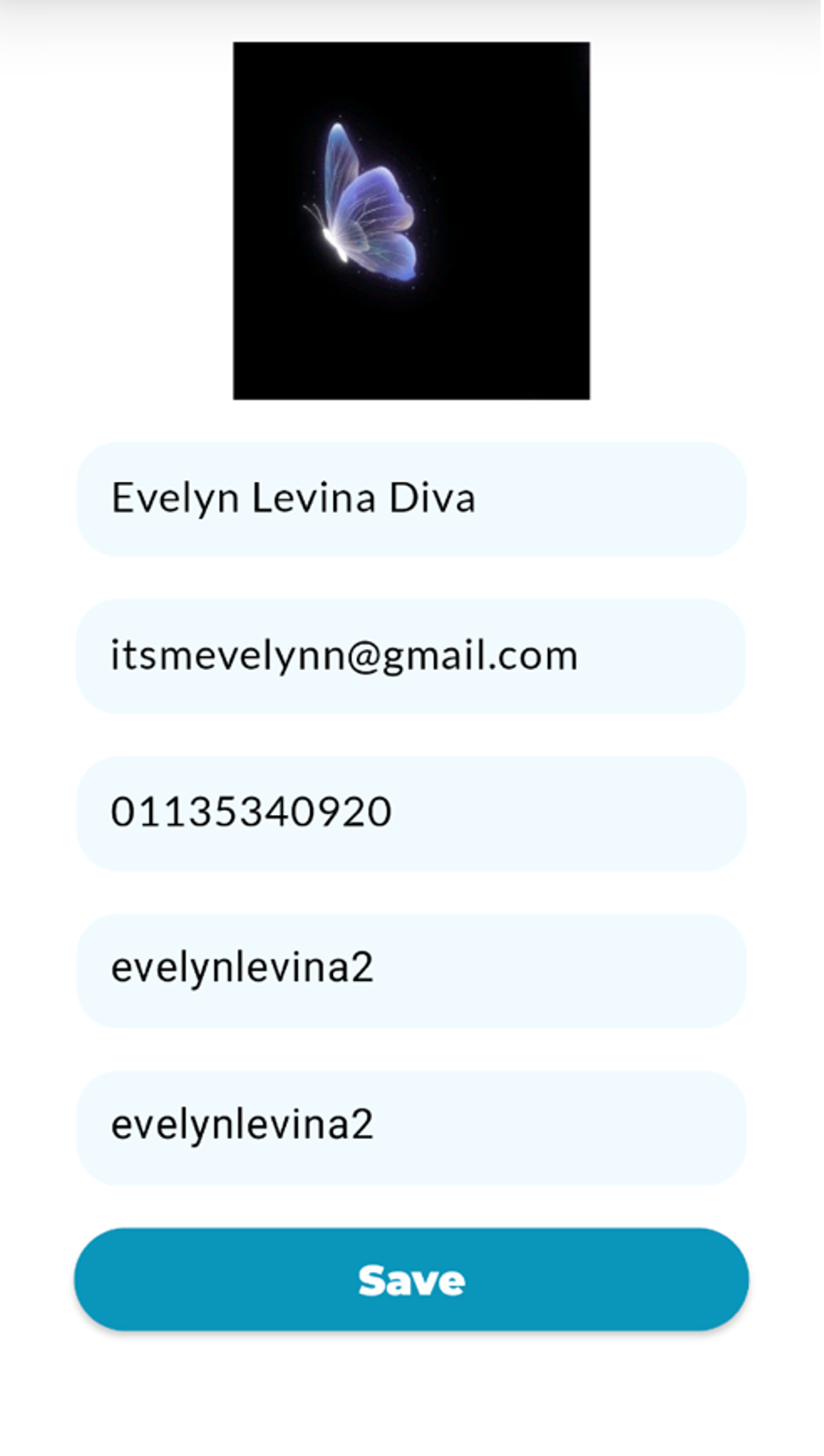
Task: Select the second evelynlevina2 field above Save
Action: 411,1127
